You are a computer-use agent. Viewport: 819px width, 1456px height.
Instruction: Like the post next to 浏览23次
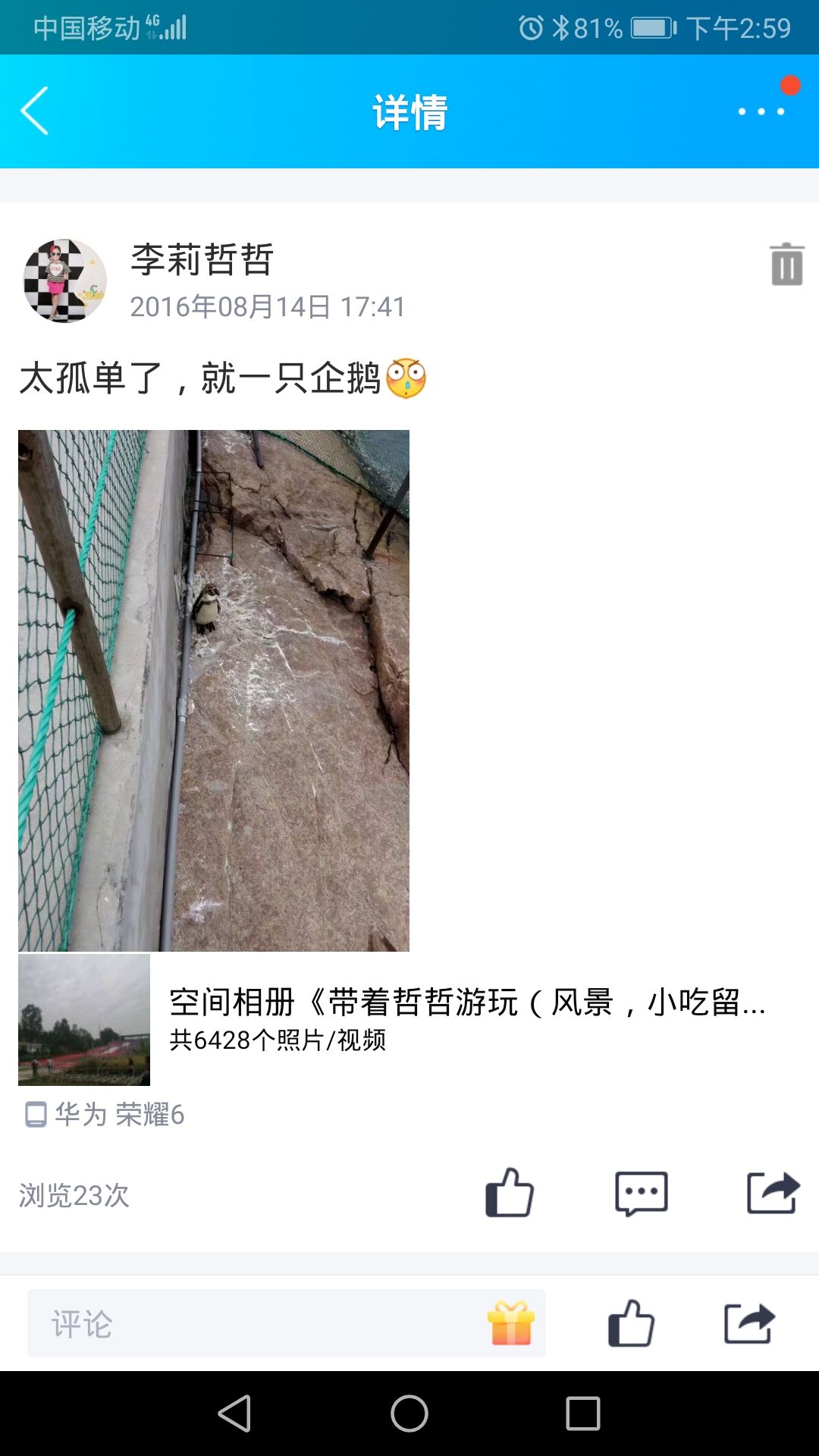tap(510, 1194)
